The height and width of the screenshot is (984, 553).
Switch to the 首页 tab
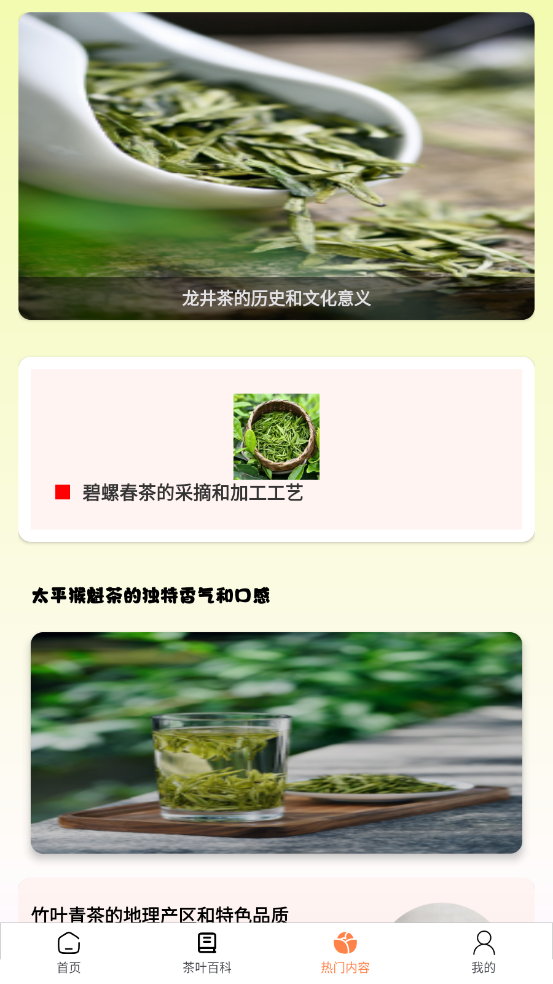click(x=69, y=953)
